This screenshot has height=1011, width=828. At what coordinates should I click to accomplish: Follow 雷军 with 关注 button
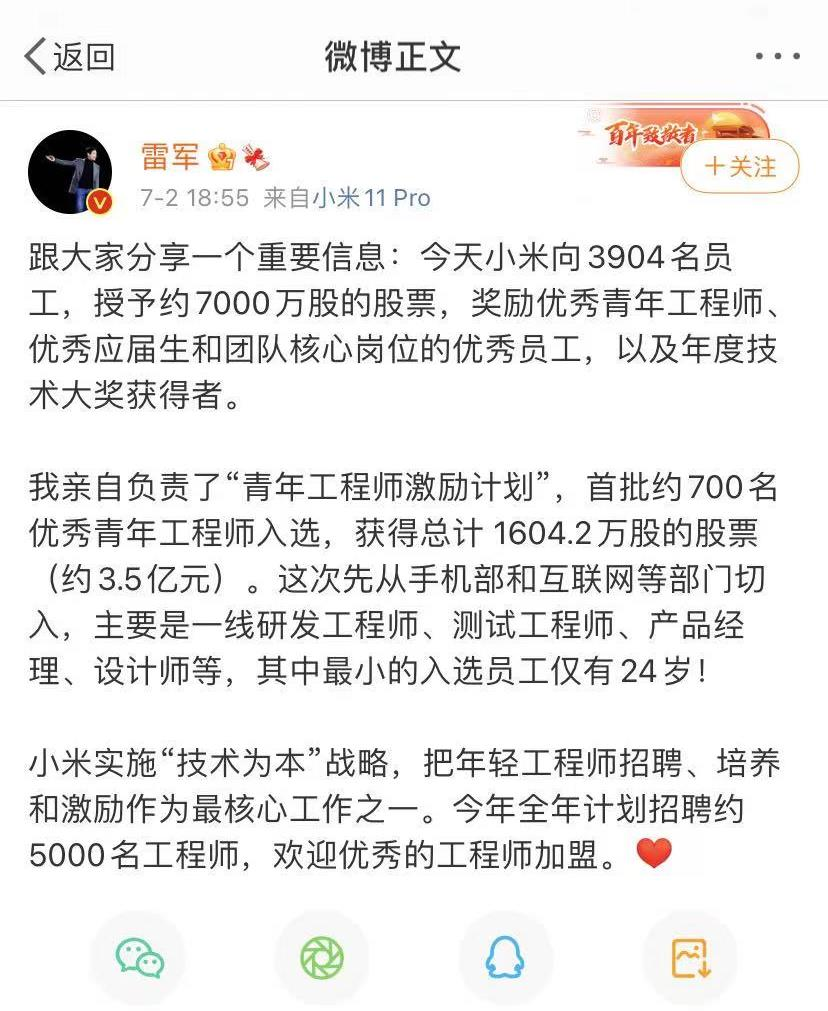740,166
